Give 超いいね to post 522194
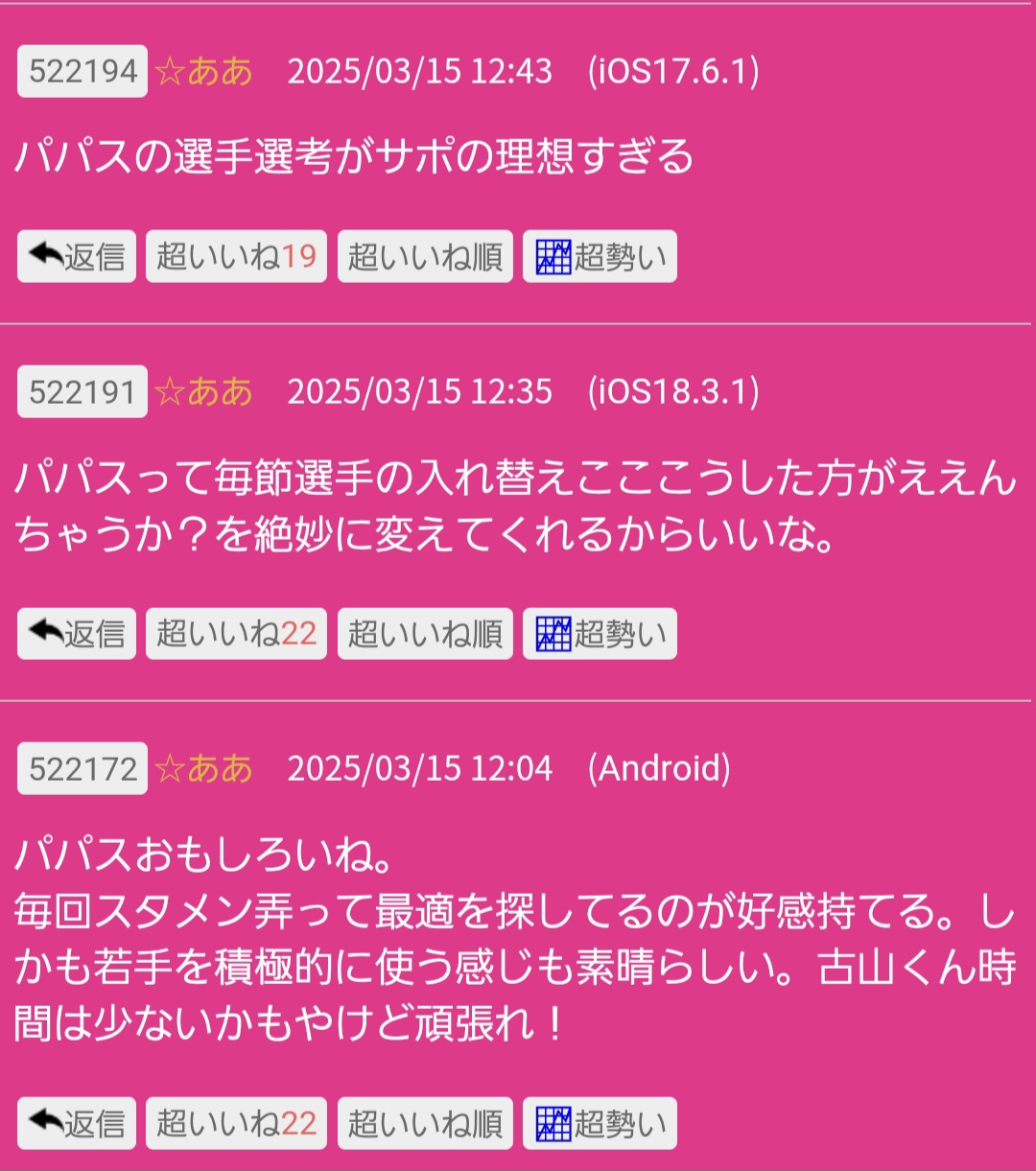Image resolution: width=1036 pixels, height=1171 pixels. [236, 256]
